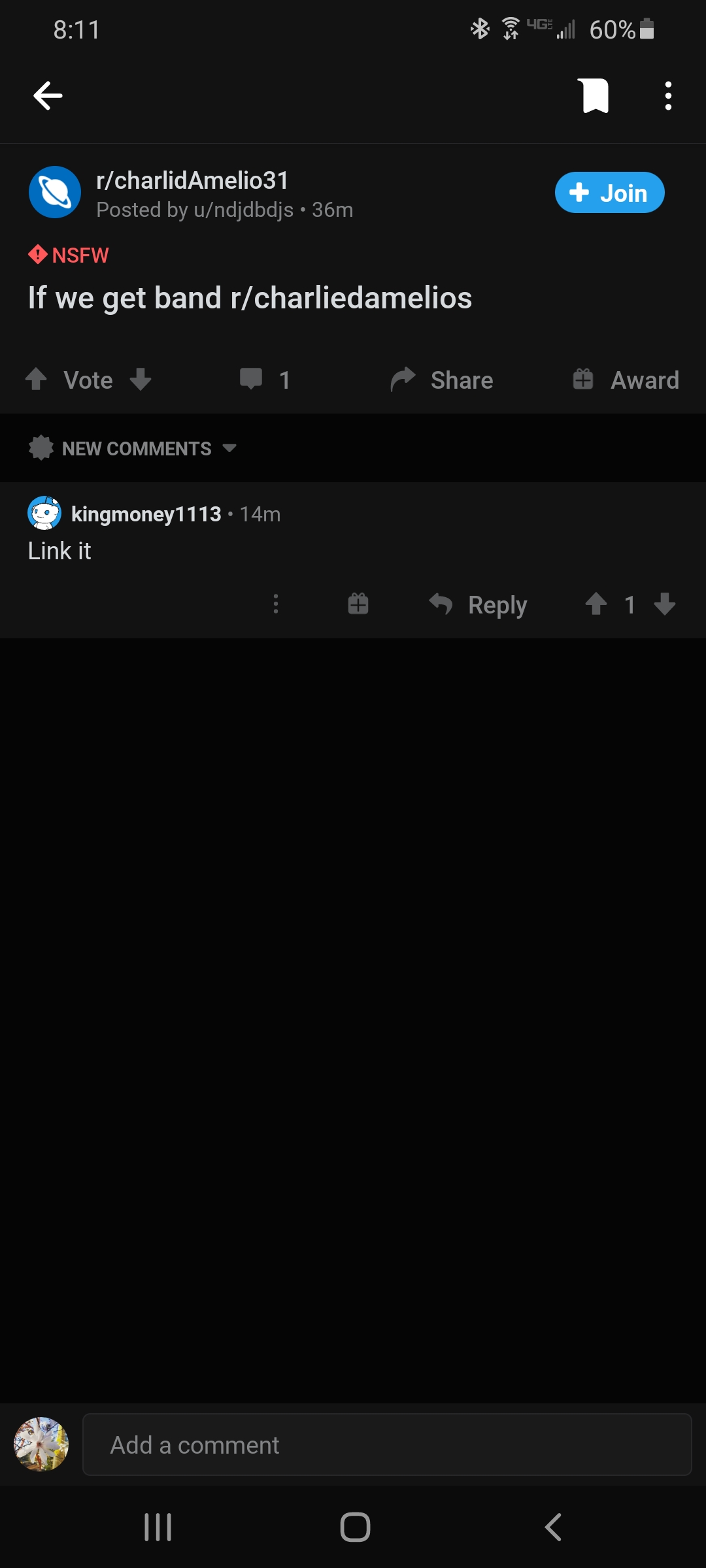The image size is (706, 1568).
Task: Tap the Add a comment field
Action: [x=387, y=1445]
